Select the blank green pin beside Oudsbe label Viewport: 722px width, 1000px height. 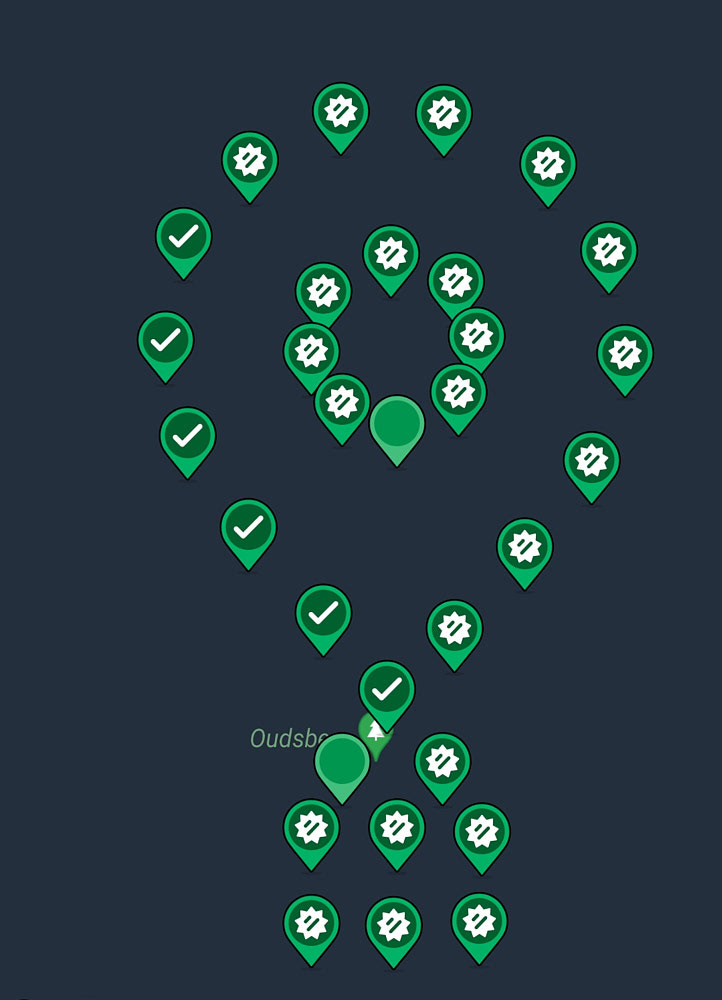pyautogui.click(x=342, y=762)
